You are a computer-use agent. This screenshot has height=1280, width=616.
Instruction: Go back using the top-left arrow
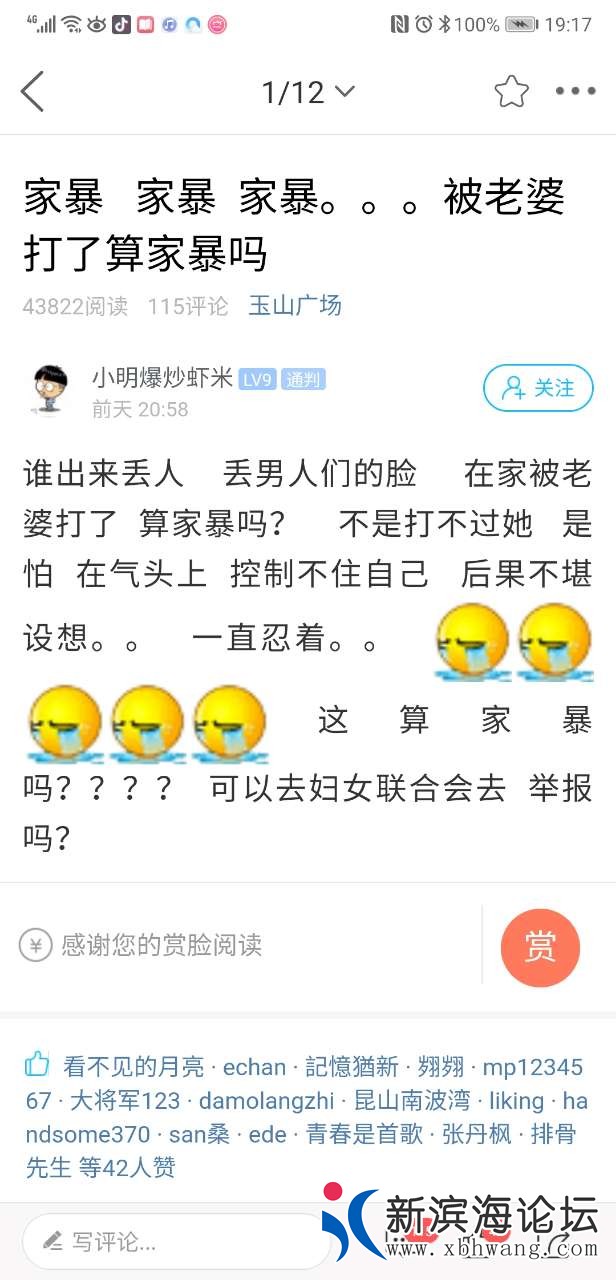pos(32,92)
